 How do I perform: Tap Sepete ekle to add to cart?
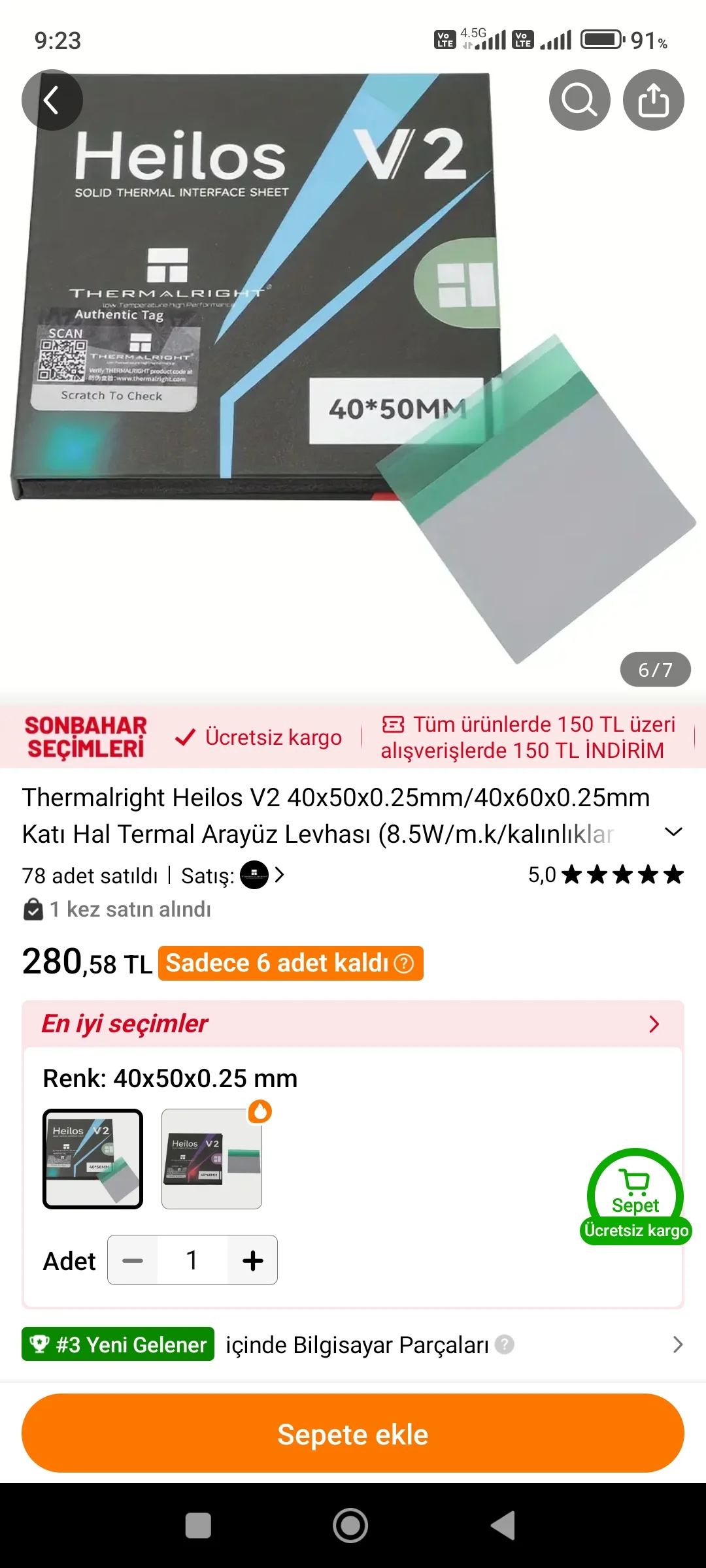click(x=353, y=1433)
